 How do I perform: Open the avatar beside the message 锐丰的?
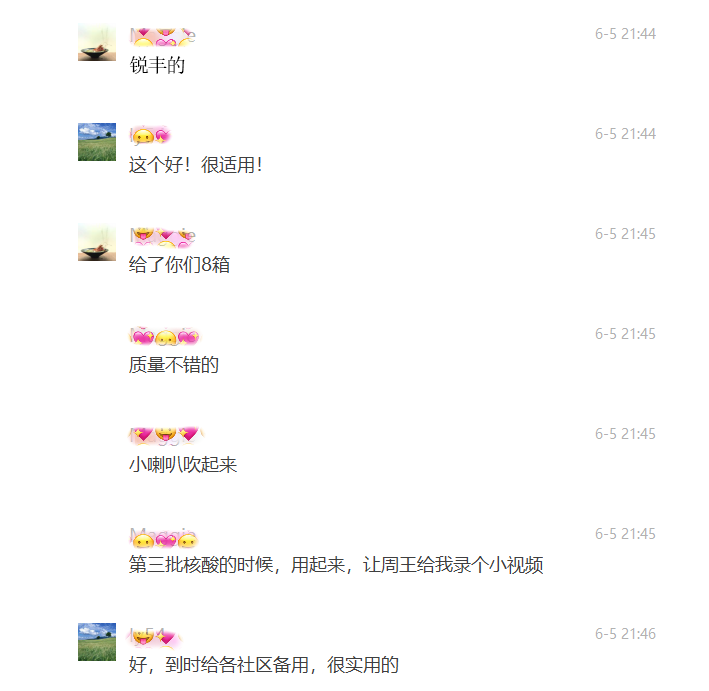tap(97, 43)
